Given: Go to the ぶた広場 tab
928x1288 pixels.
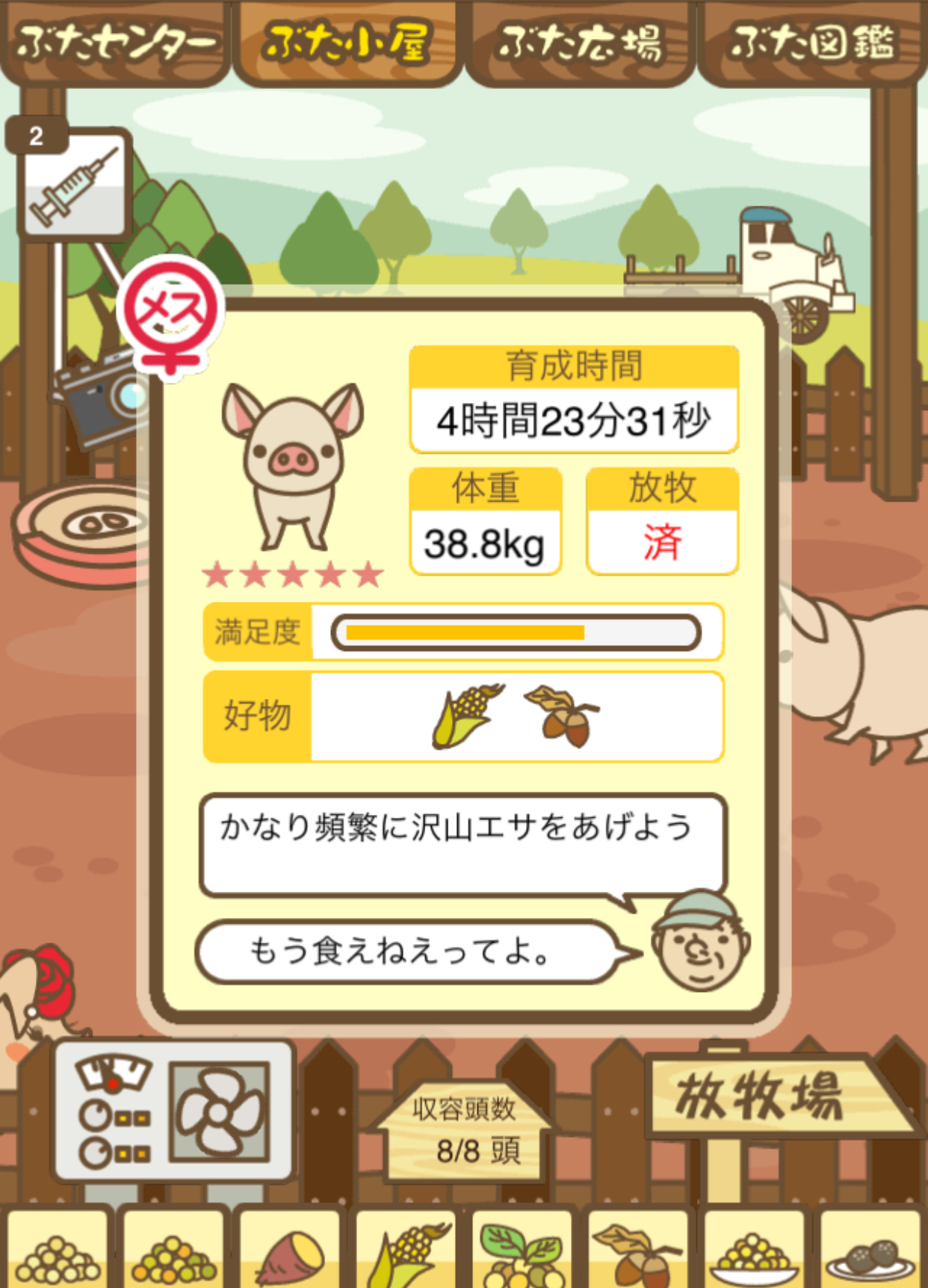Looking at the screenshot, I should tap(580, 43).
